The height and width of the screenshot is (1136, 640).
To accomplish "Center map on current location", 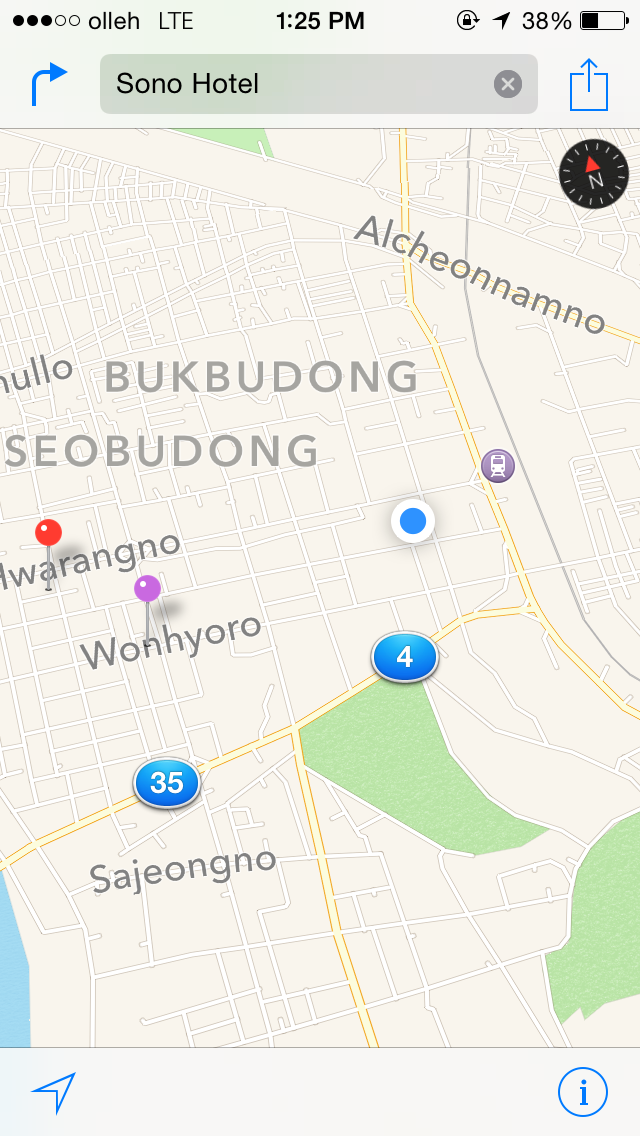I will (x=53, y=1093).
